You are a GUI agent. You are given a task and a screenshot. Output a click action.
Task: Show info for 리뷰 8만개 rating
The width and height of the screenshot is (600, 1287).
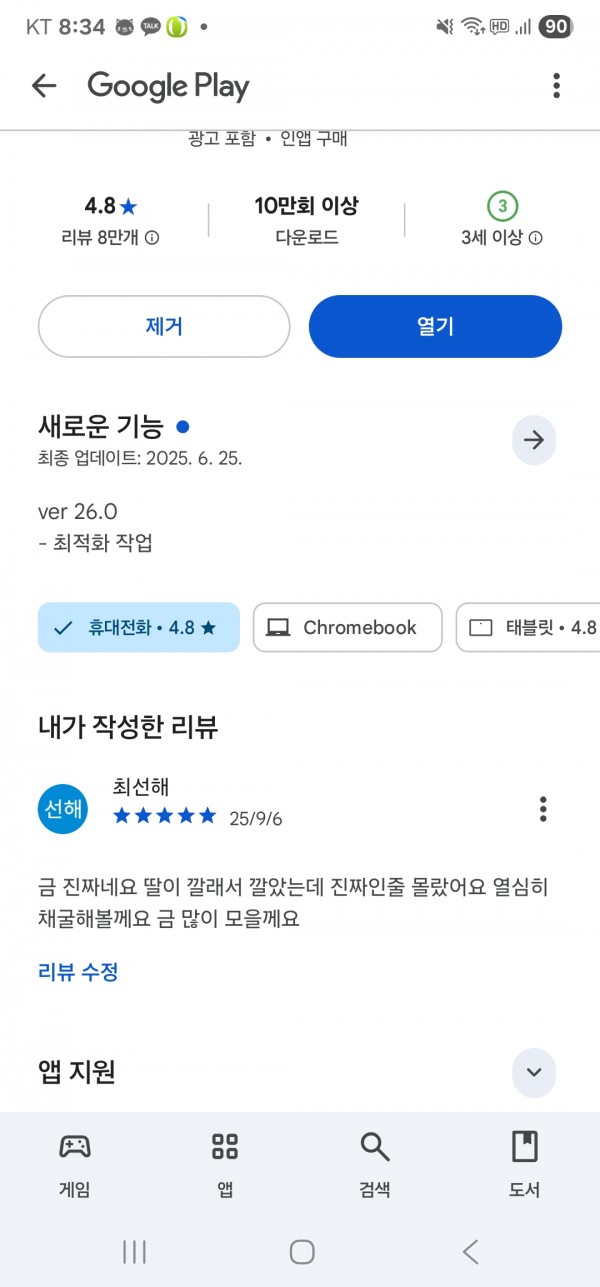tap(152, 238)
